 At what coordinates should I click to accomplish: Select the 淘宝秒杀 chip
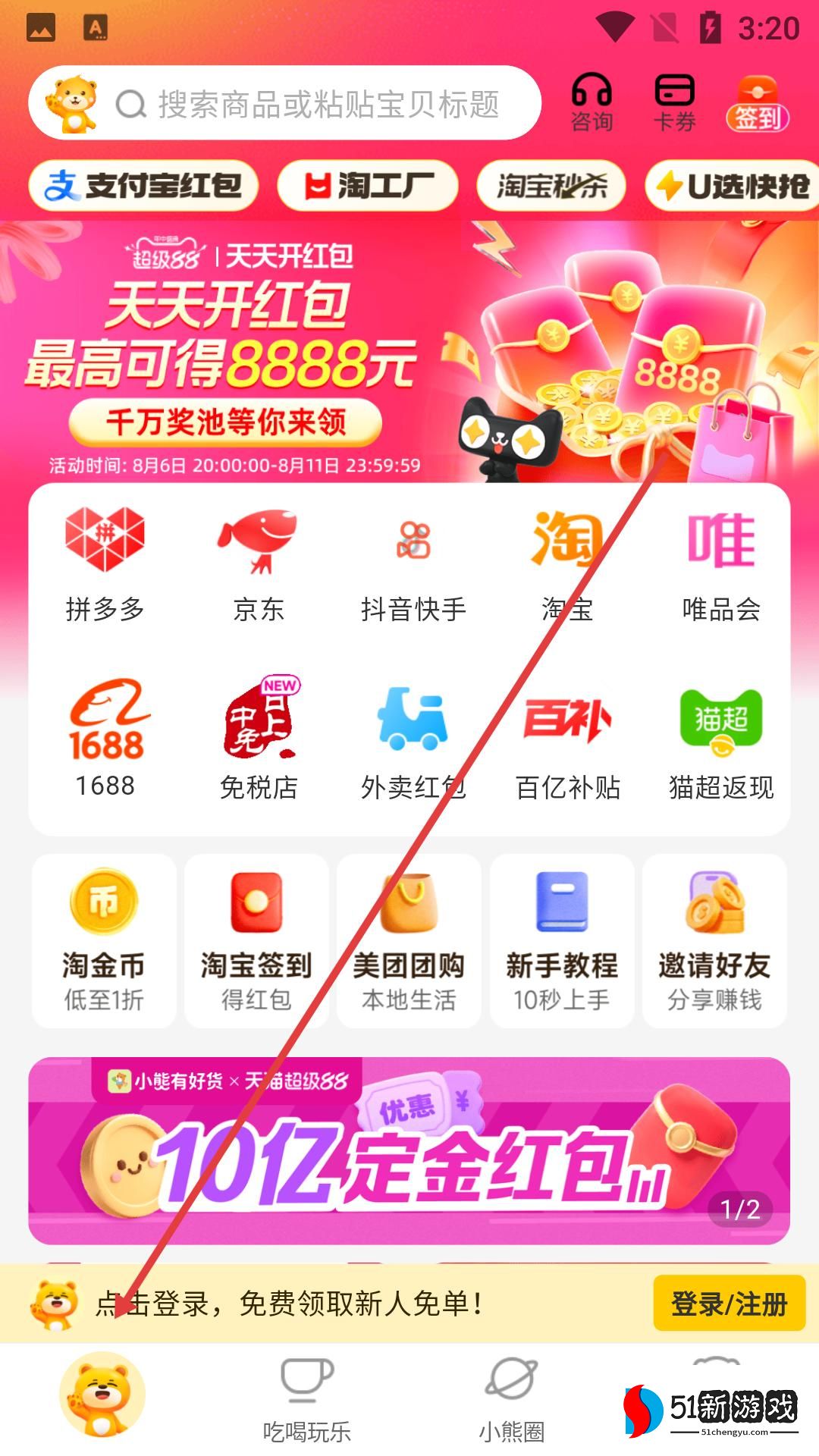(551, 186)
